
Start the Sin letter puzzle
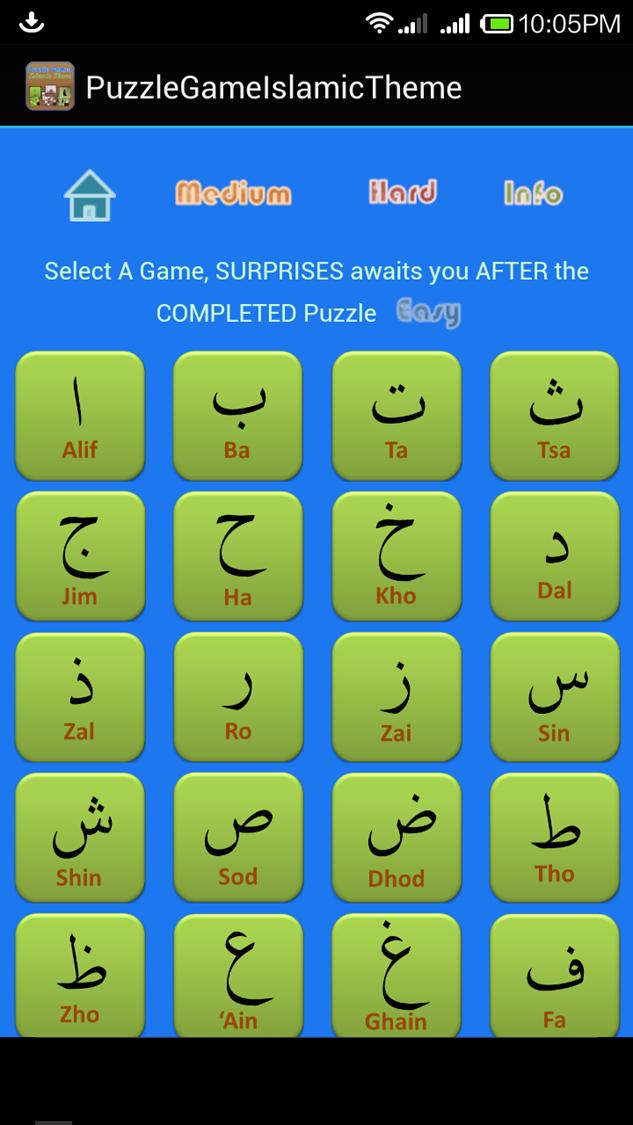[x=554, y=696]
